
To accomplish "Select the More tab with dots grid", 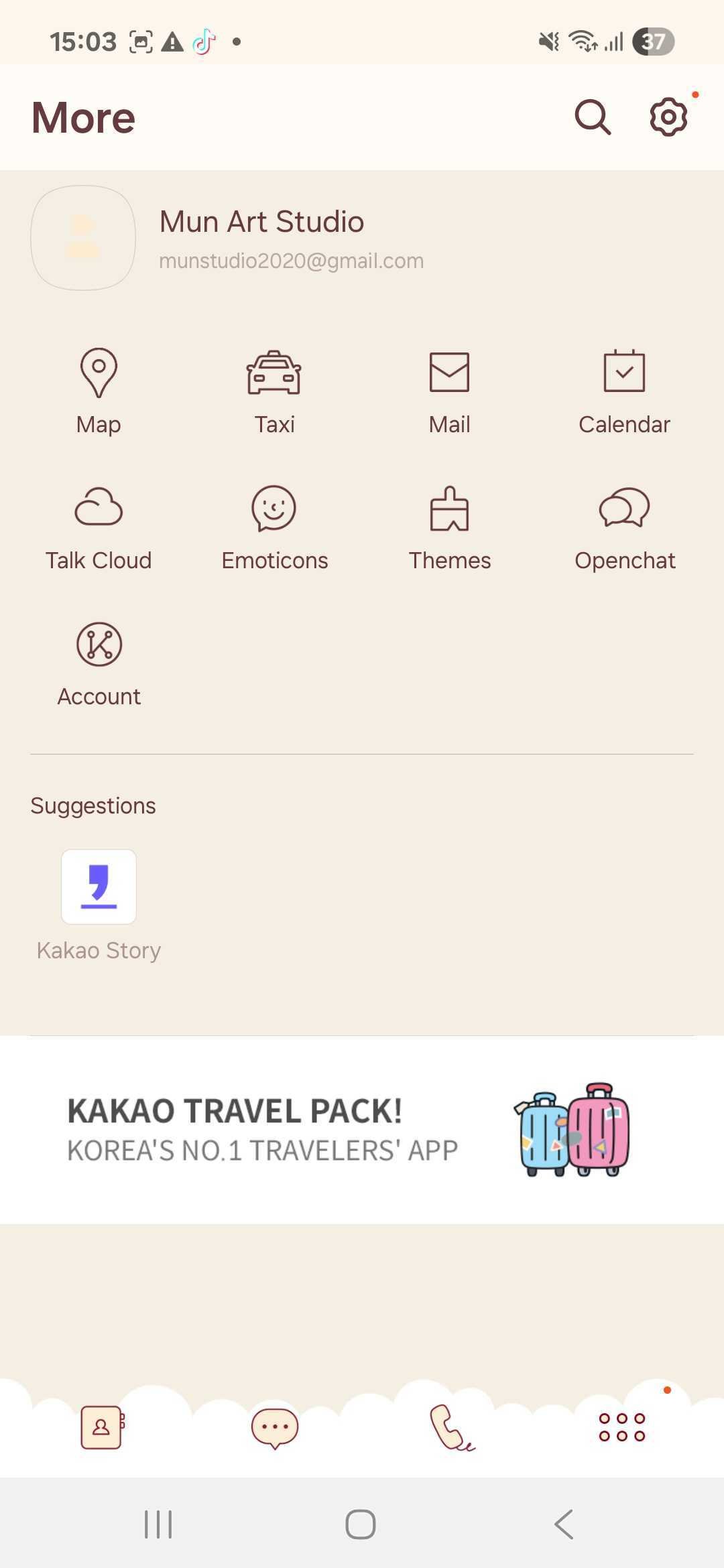I will point(622,1427).
